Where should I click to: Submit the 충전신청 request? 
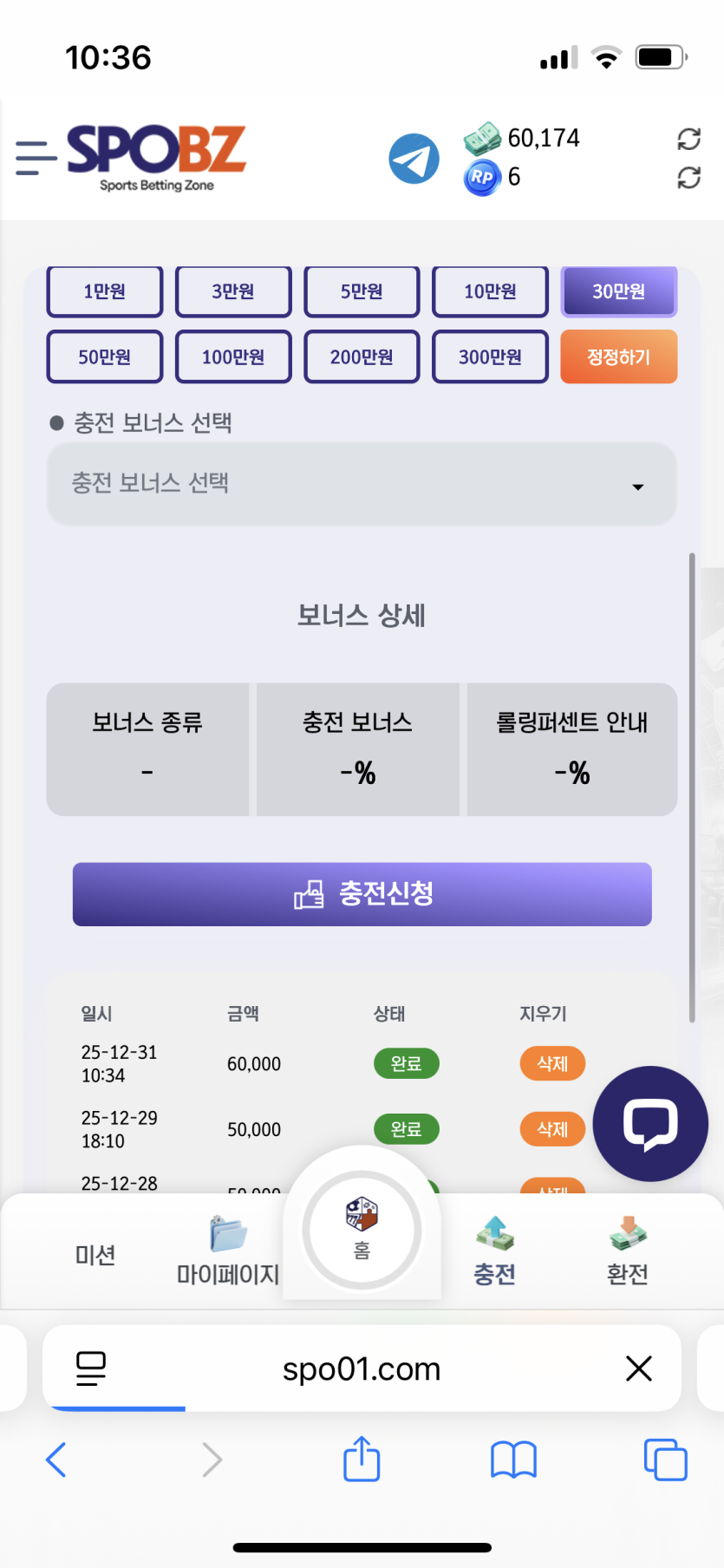tap(362, 894)
